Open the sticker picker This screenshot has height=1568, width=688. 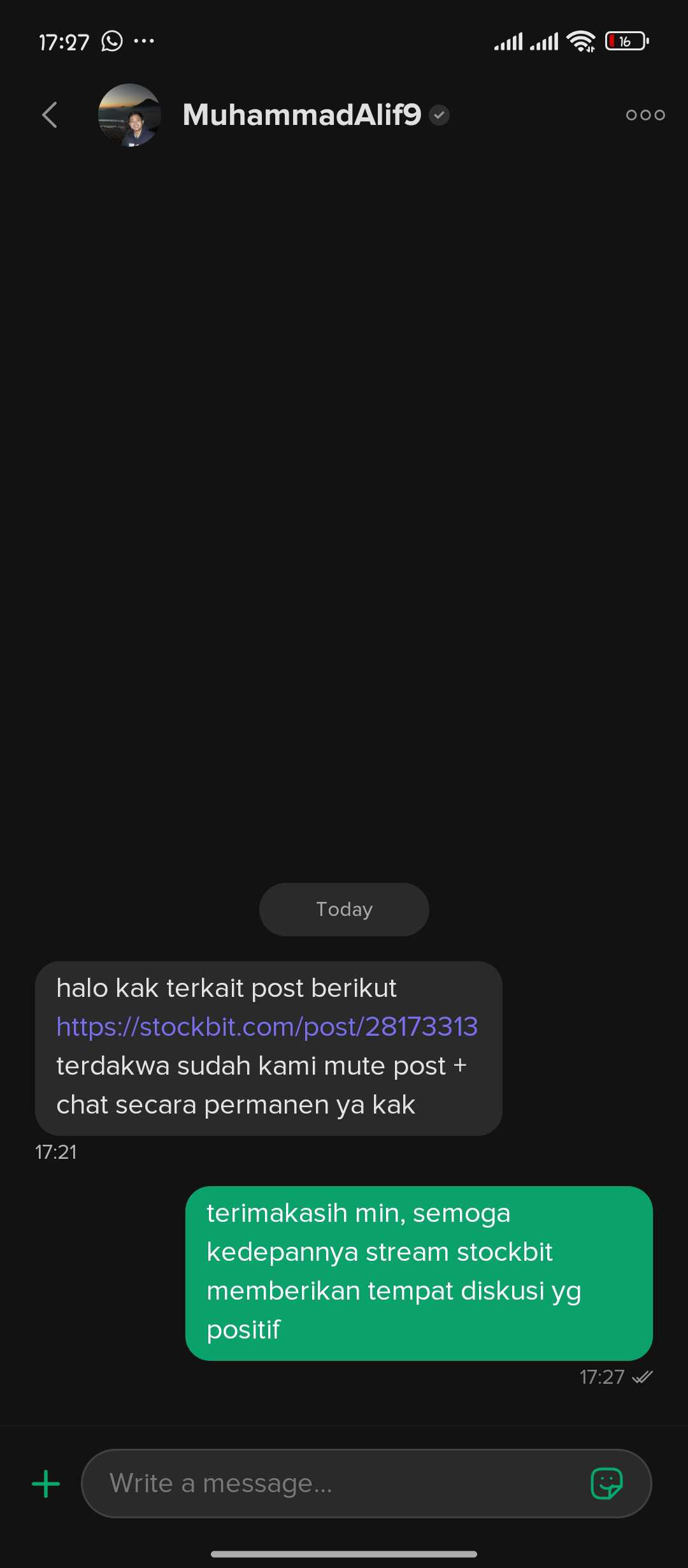[606, 1484]
